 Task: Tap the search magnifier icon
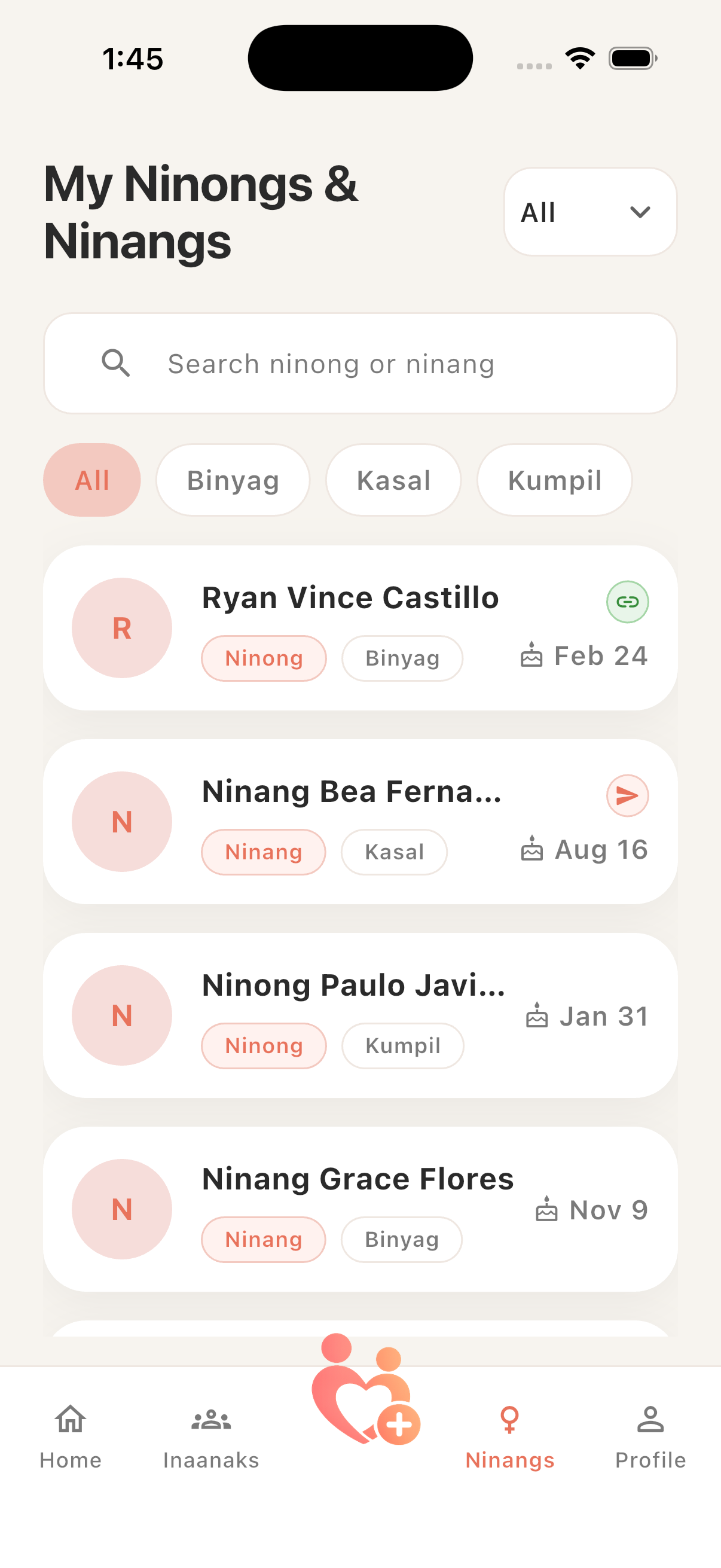[116, 363]
